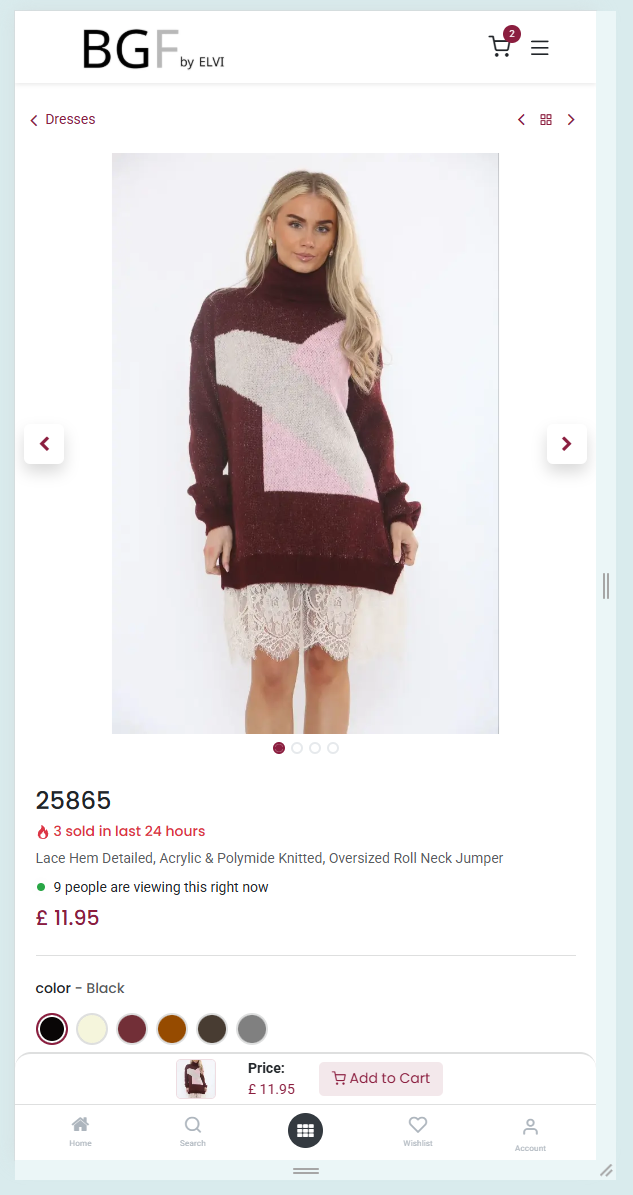The width and height of the screenshot is (633, 1195).
Task: Select the orange-brown color swatch
Action: coord(172,1028)
